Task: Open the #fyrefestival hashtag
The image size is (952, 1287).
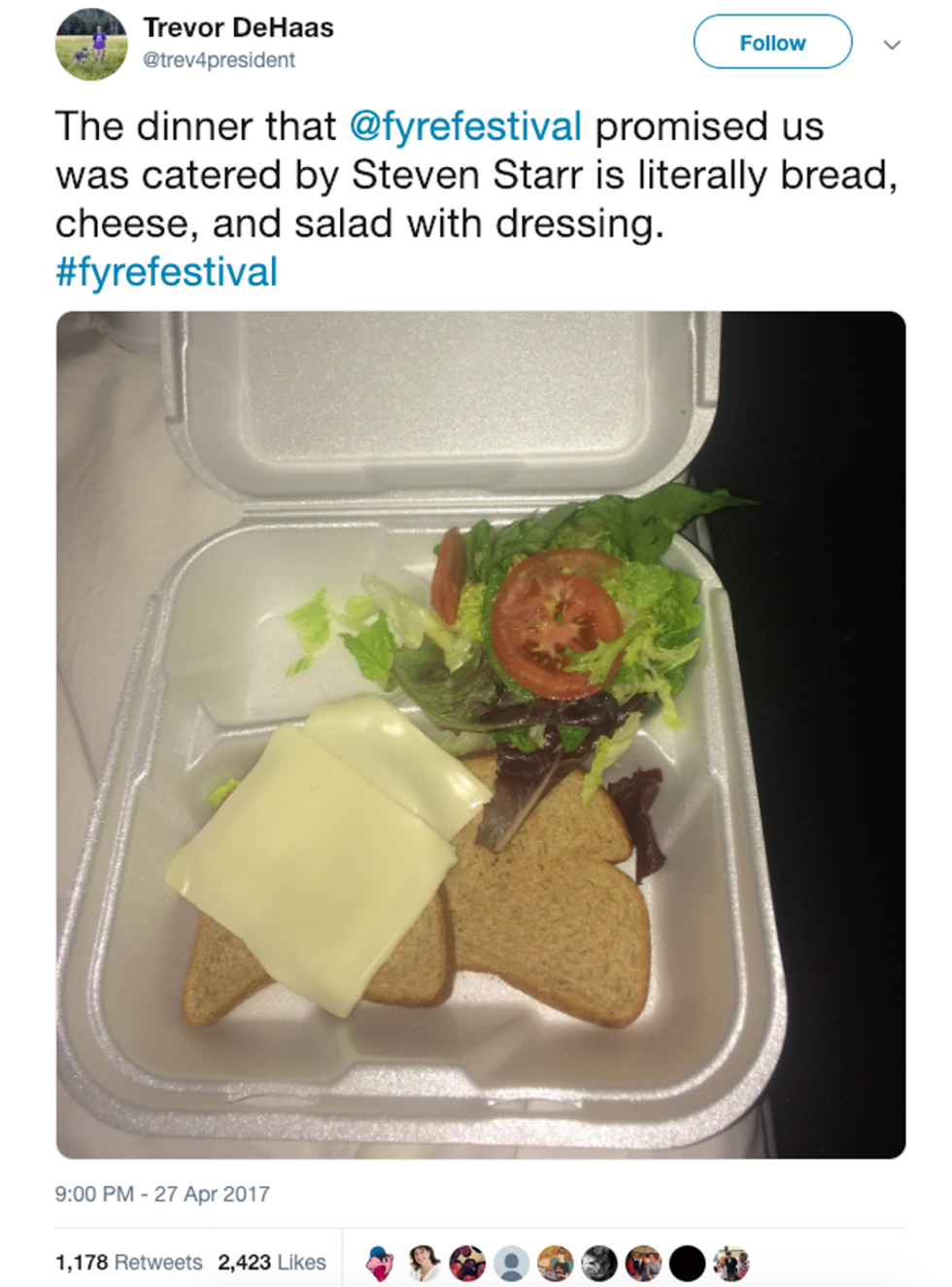Action: [x=166, y=272]
